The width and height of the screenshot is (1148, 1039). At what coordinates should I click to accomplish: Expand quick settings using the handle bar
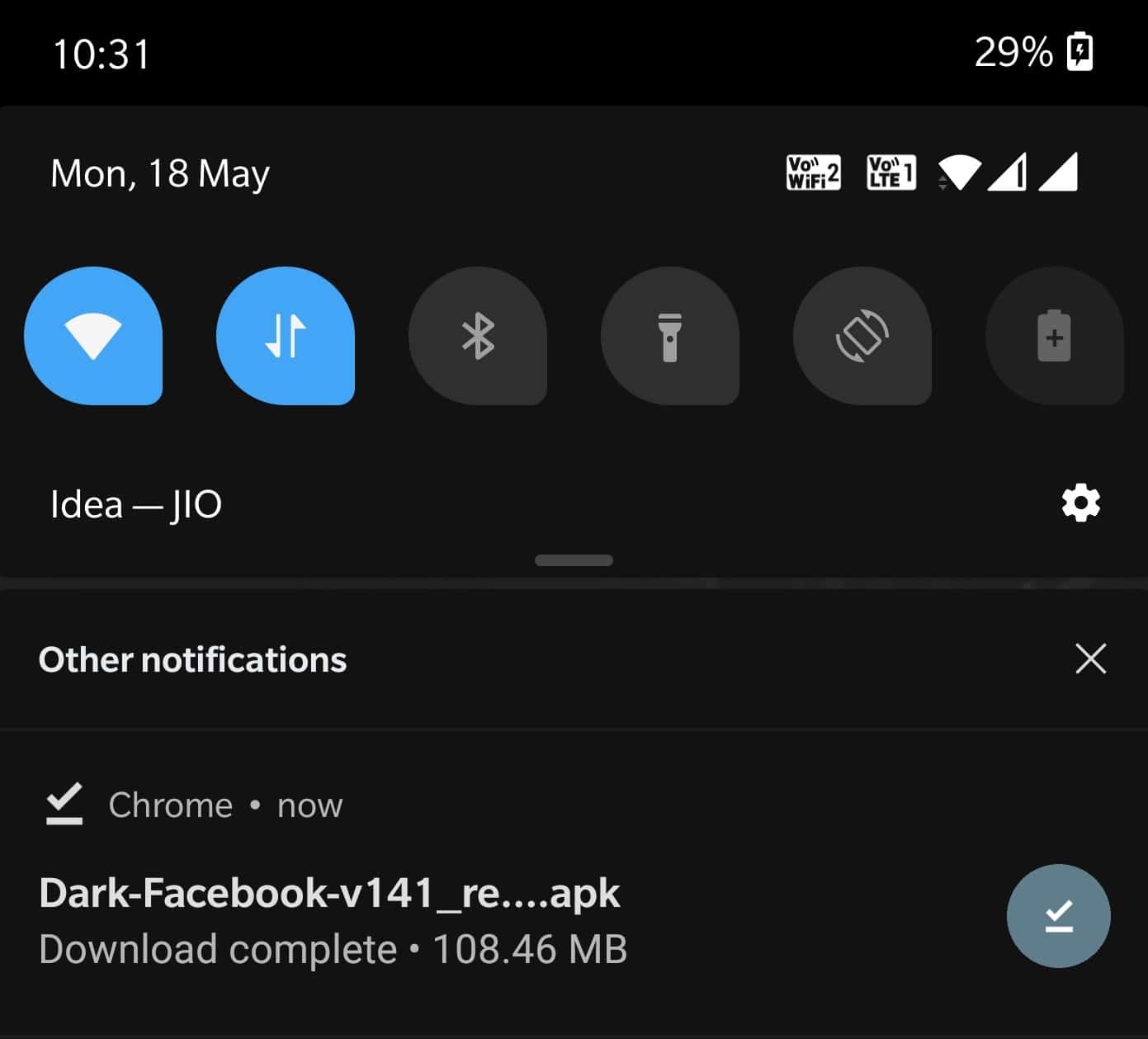[x=574, y=560]
